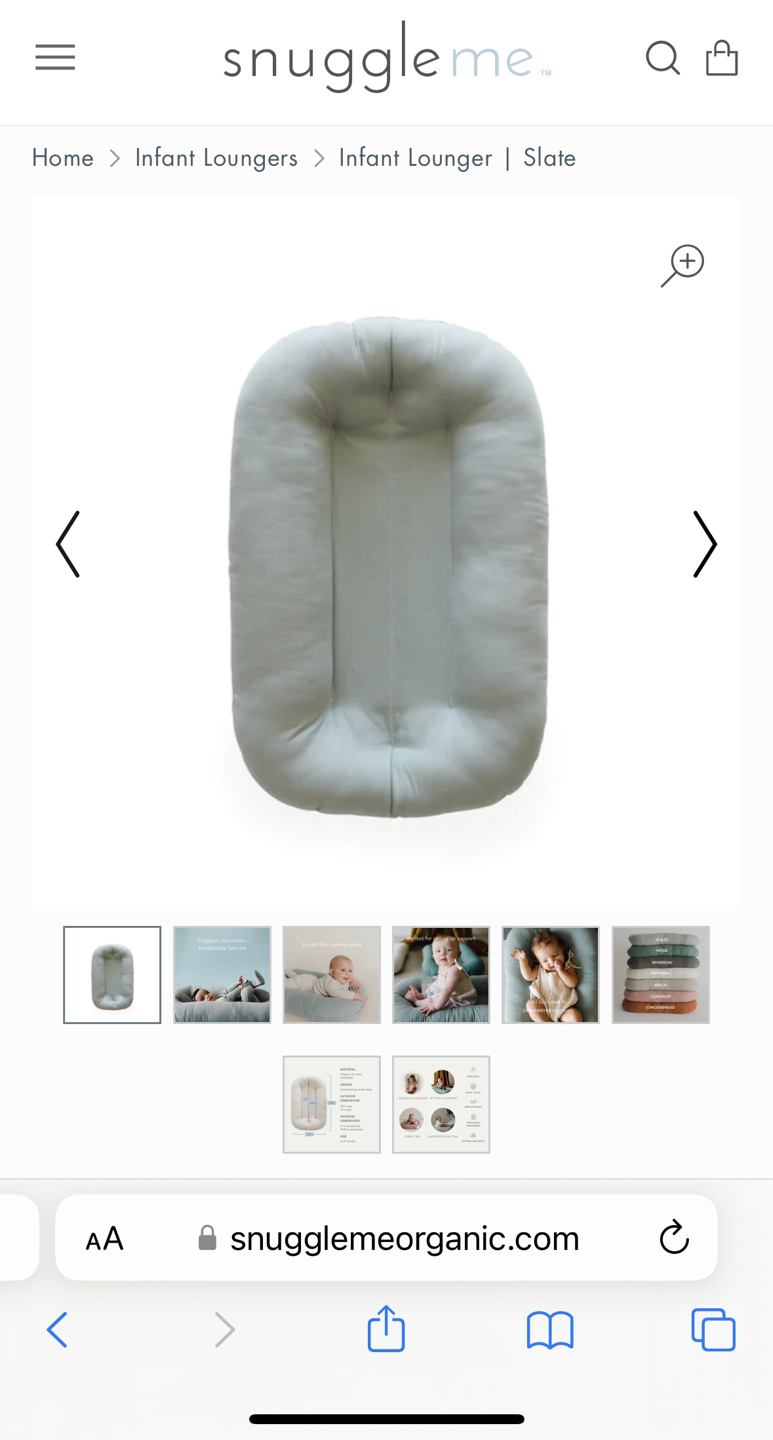773x1440 pixels.
Task: Open the Infant Loungers breadcrumb
Action: coord(216,158)
